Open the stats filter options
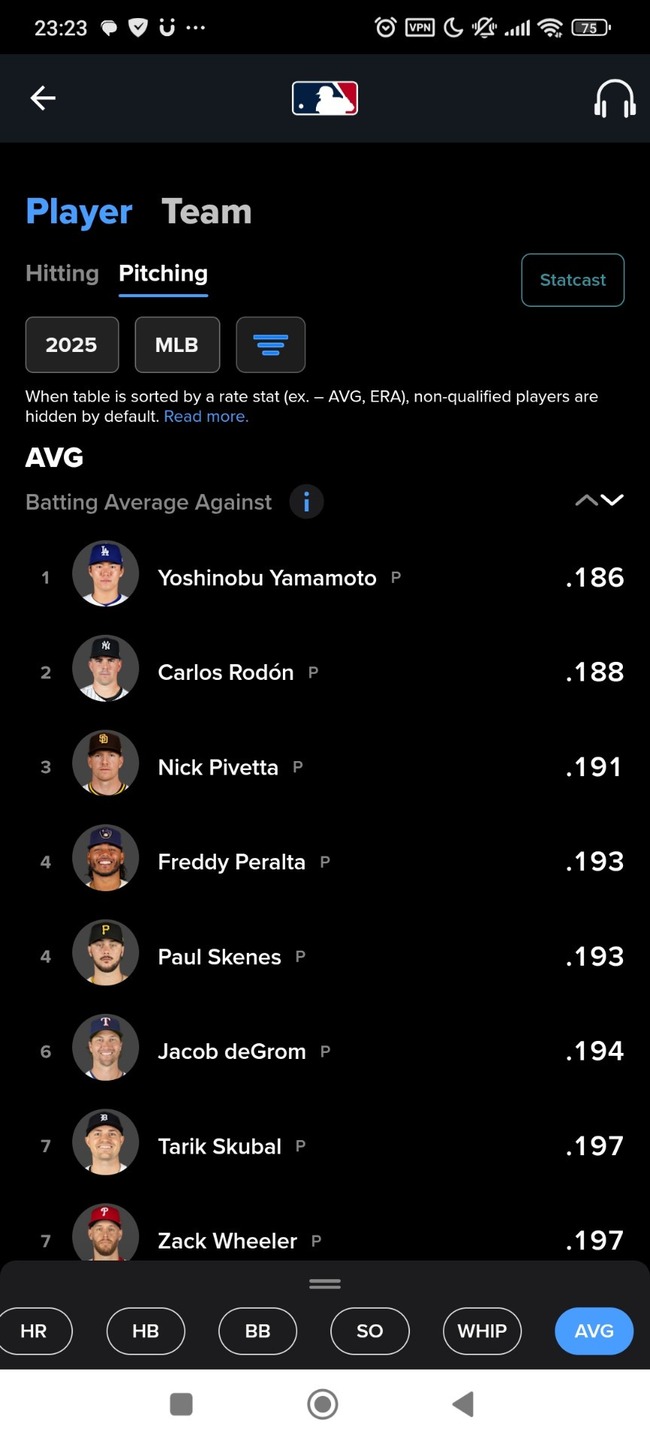This screenshot has width=650, height=1444. click(271, 345)
